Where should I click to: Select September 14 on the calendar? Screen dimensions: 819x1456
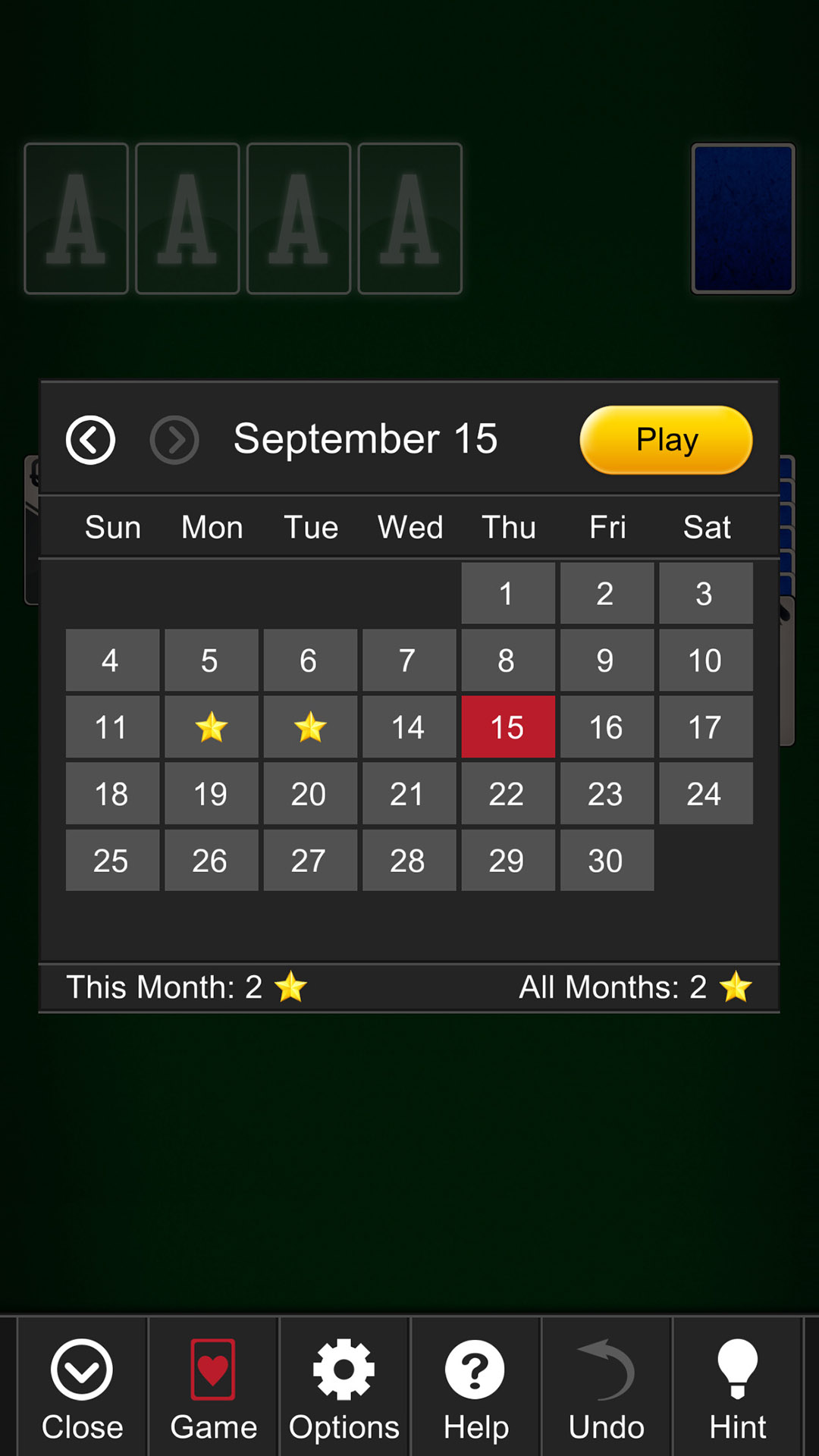[409, 727]
